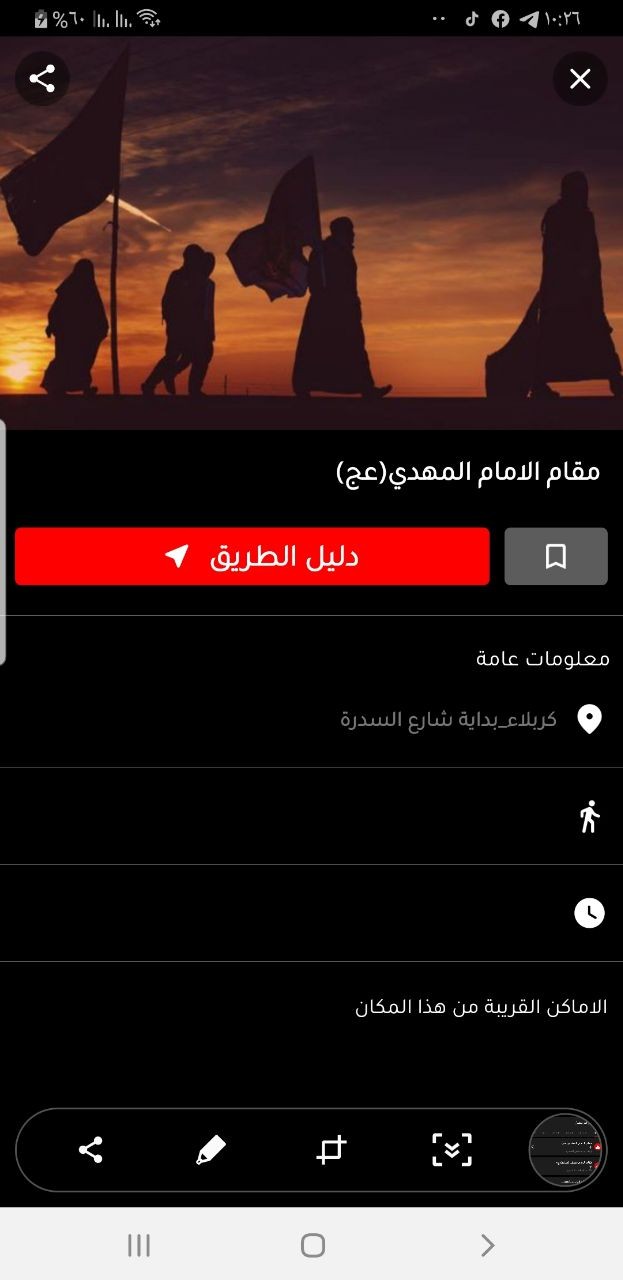Bookmark مقام الامام المهدي
The height and width of the screenshot is (1280, 623).
(x=556, y=556)
